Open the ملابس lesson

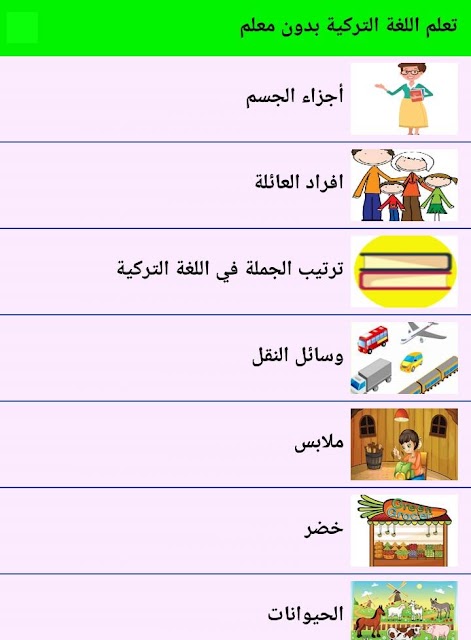pos(236,444)
